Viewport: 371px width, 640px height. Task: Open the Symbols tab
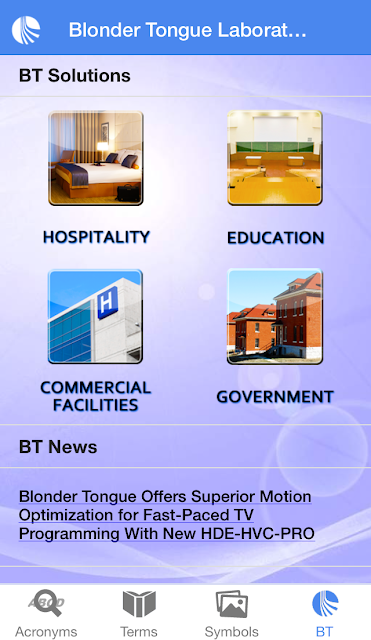click(x=231, y=613)
